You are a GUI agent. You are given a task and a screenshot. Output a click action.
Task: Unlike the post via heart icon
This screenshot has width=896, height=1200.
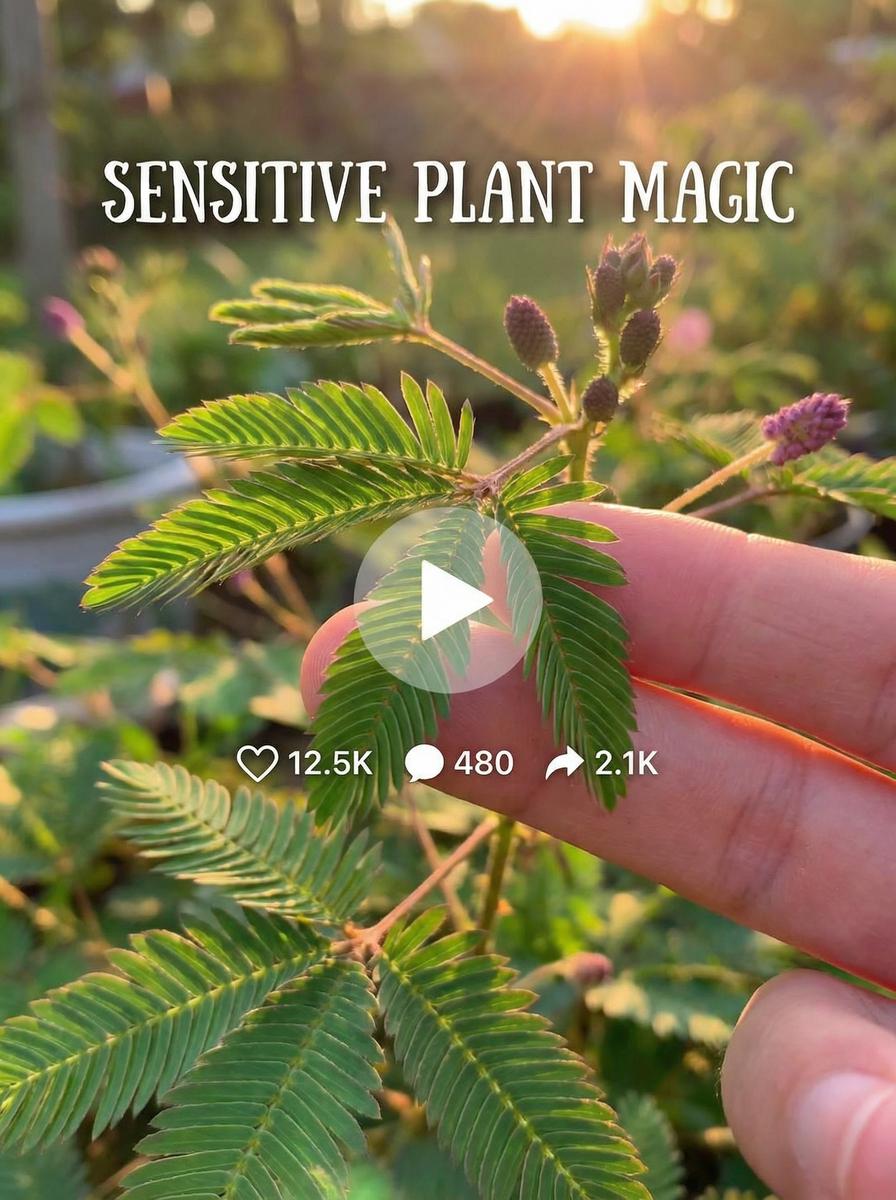click(258, 765)
